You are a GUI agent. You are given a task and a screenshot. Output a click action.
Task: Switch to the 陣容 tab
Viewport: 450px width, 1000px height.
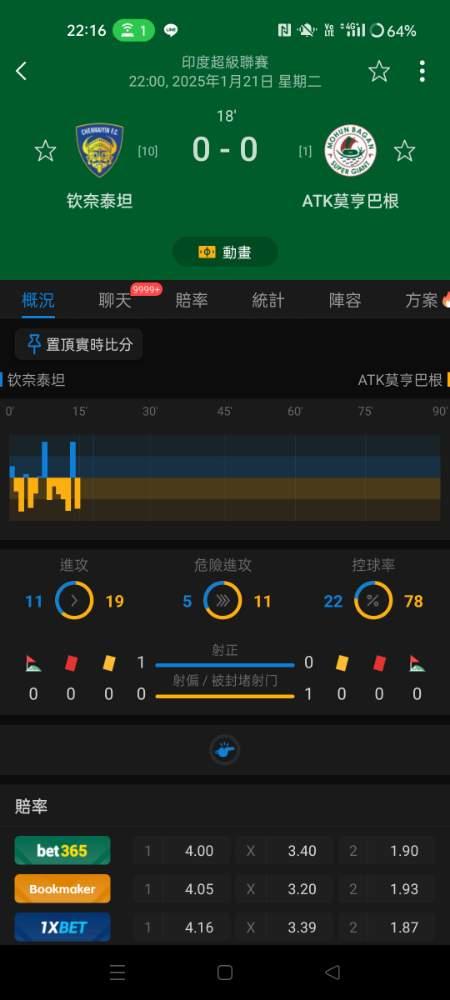pyautogui.click(x=345, y=300)
